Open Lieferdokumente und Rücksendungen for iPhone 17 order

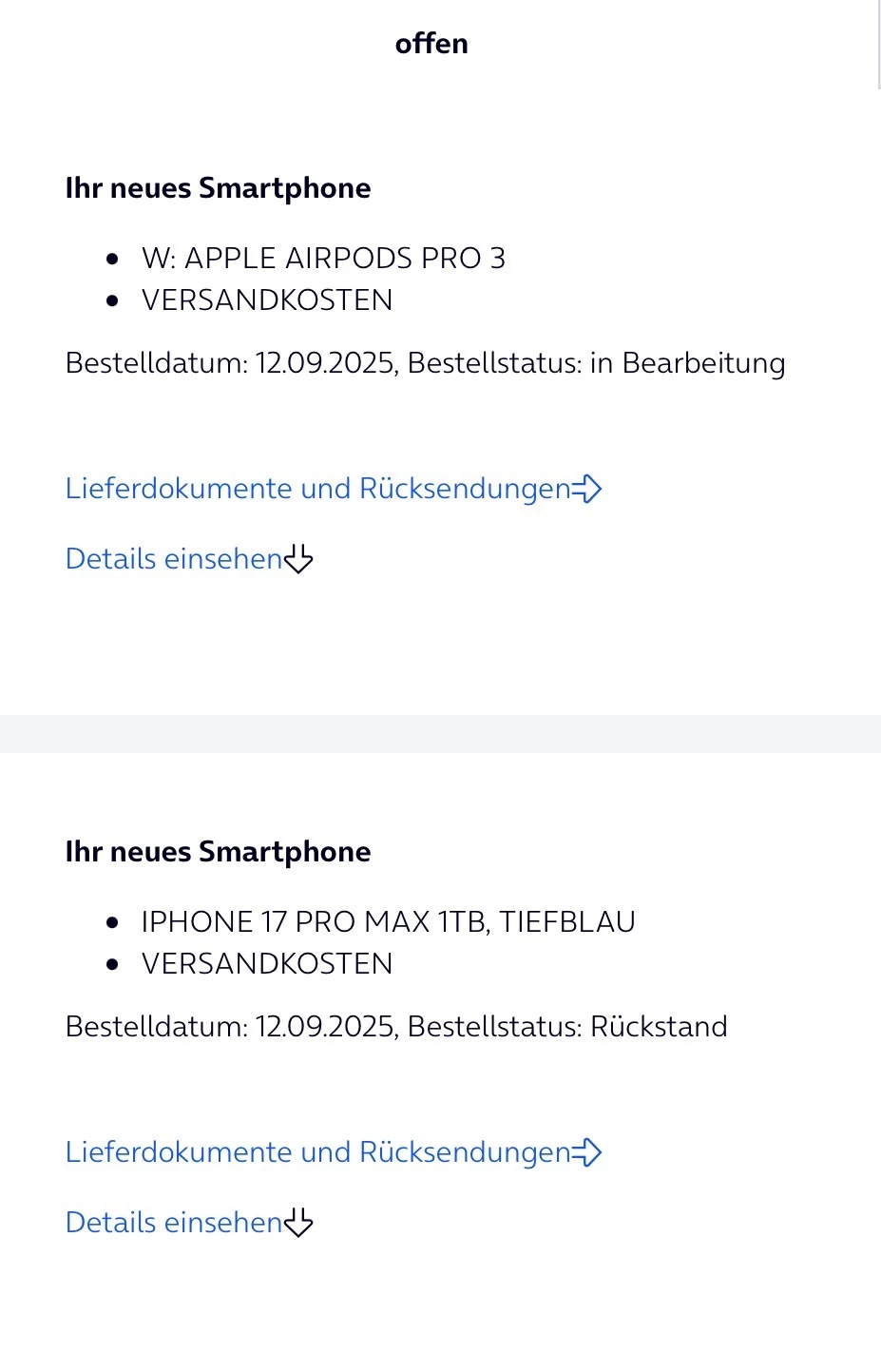pos(333,1152)
